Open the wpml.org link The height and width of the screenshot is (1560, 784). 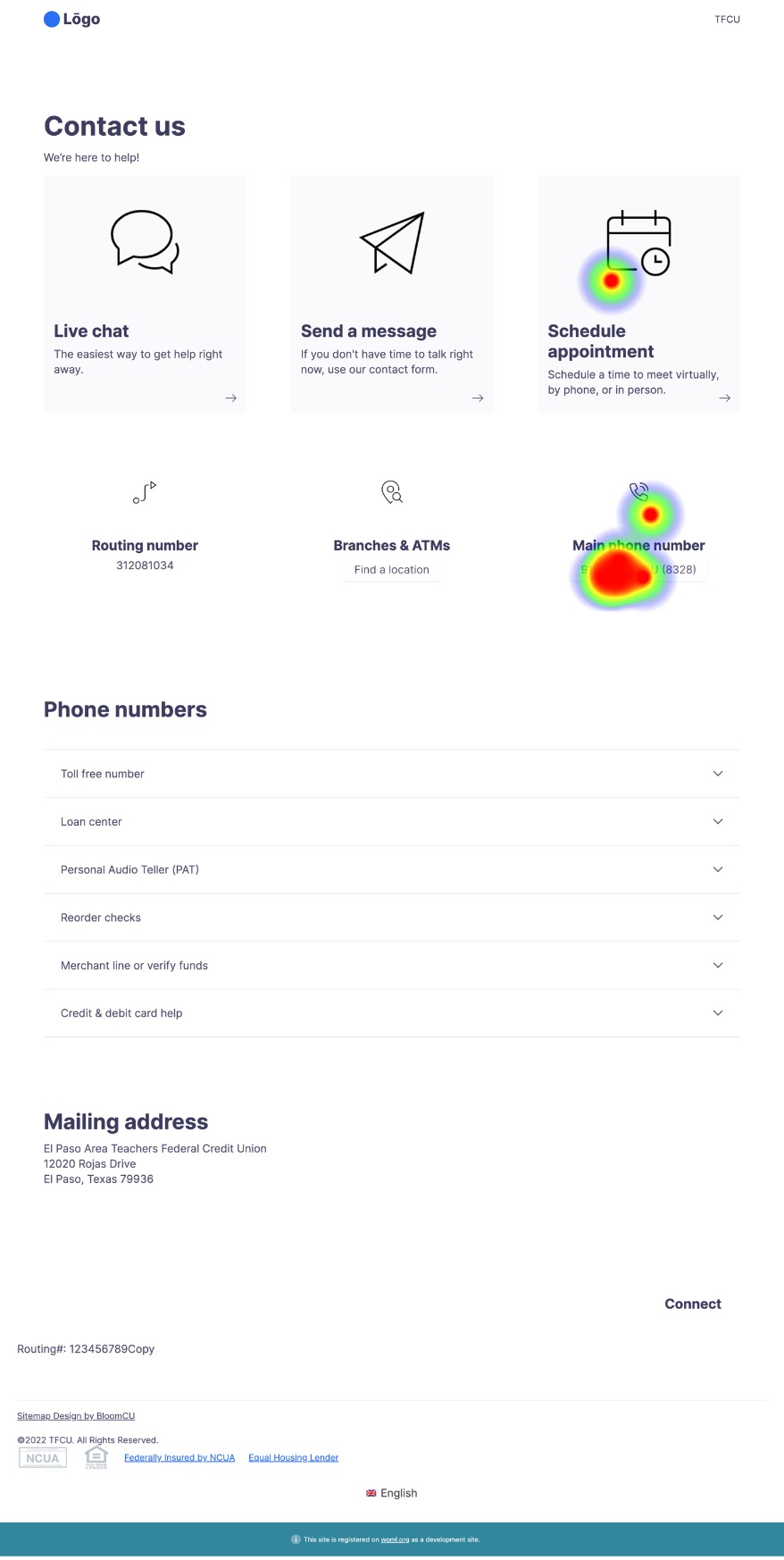pyautogui.click(x=395, y=1540)
